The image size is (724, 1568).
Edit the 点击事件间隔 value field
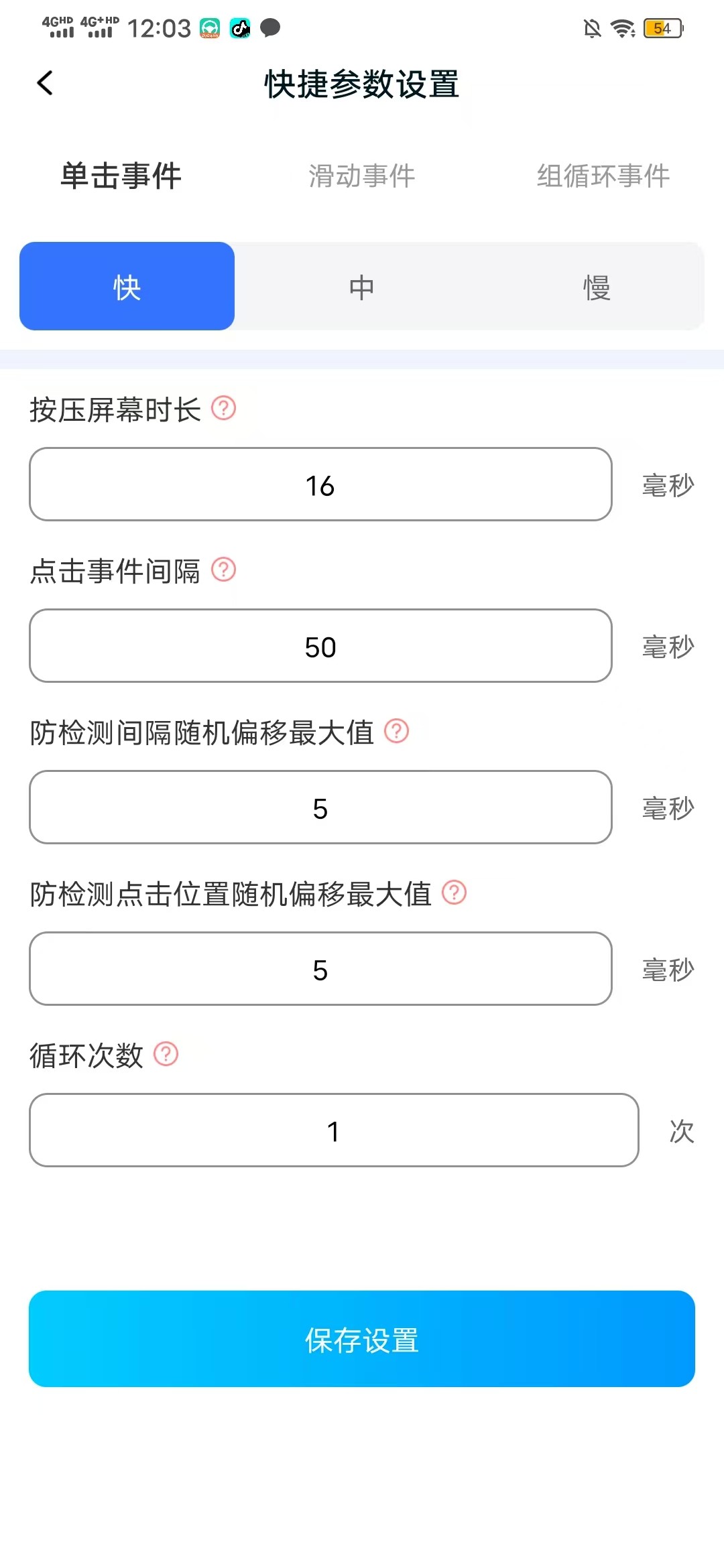coord(320,646)
